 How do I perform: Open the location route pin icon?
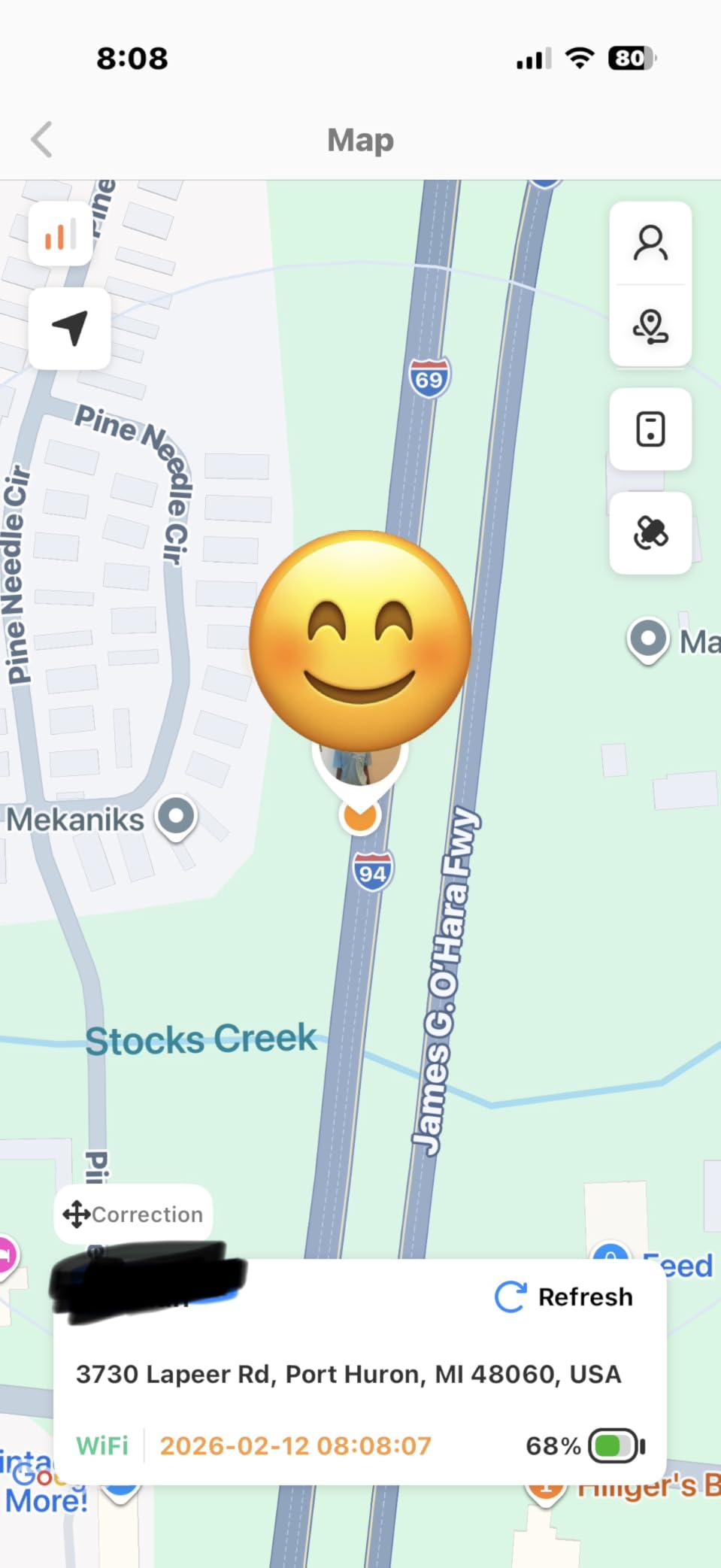point(650,326)
